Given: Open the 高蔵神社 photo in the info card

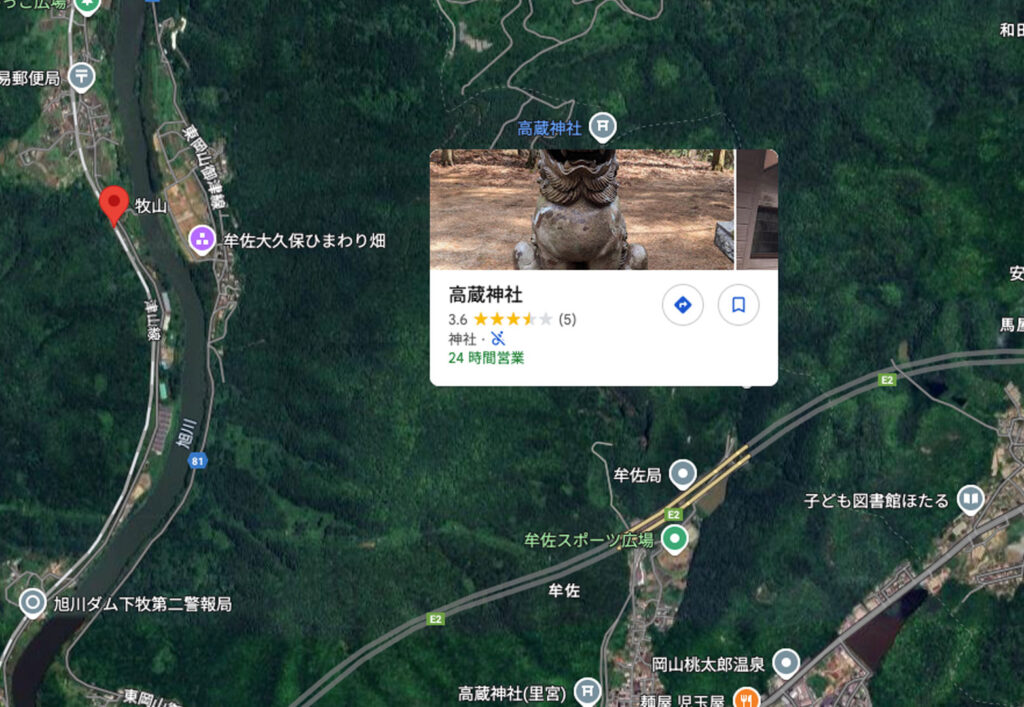Looking at the screenshot, I should [582, 210].
